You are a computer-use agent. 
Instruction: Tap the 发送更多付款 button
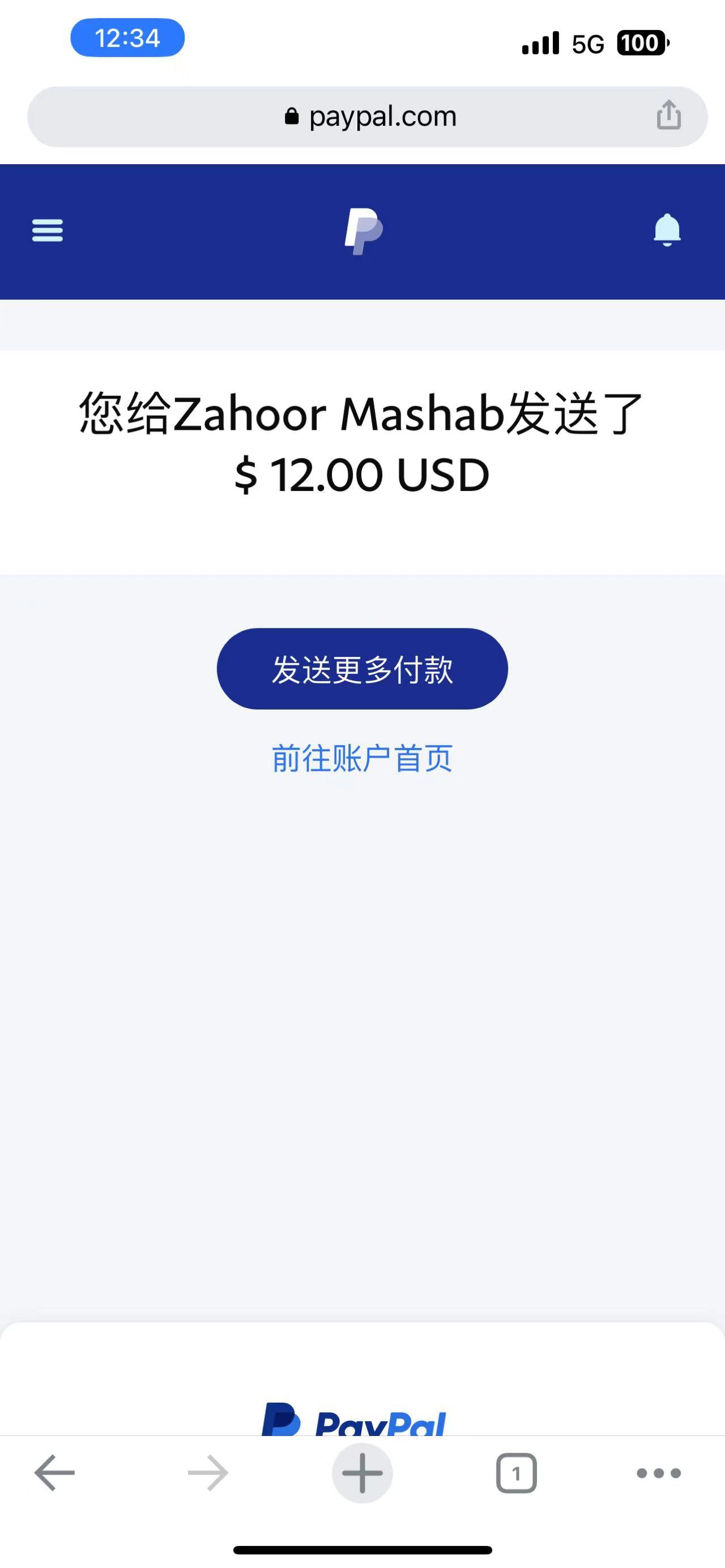(362, 669)
